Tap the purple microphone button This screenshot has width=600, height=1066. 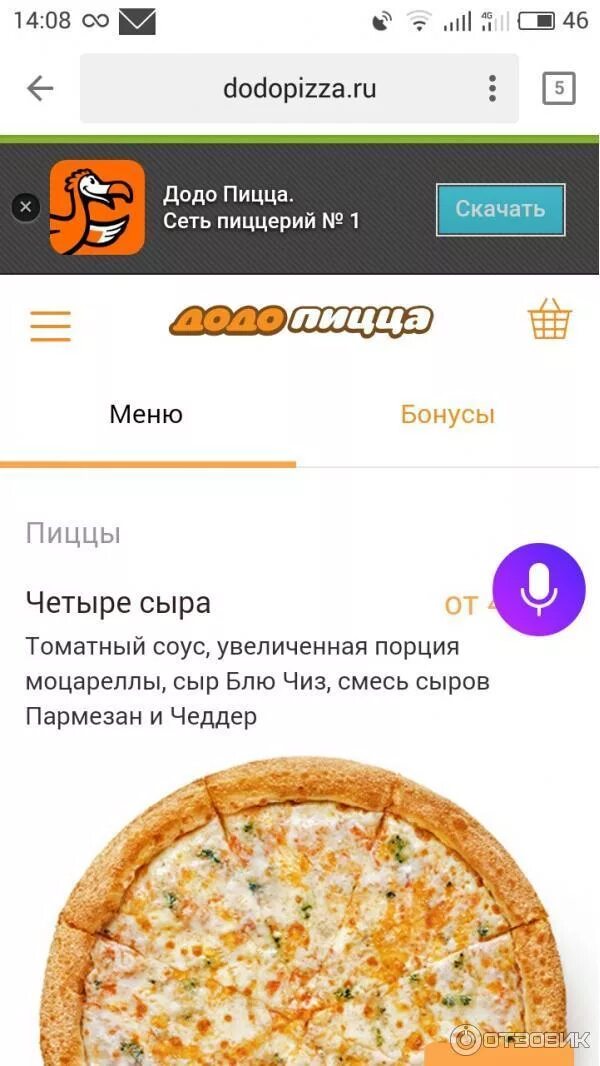[x=538, y=590]
